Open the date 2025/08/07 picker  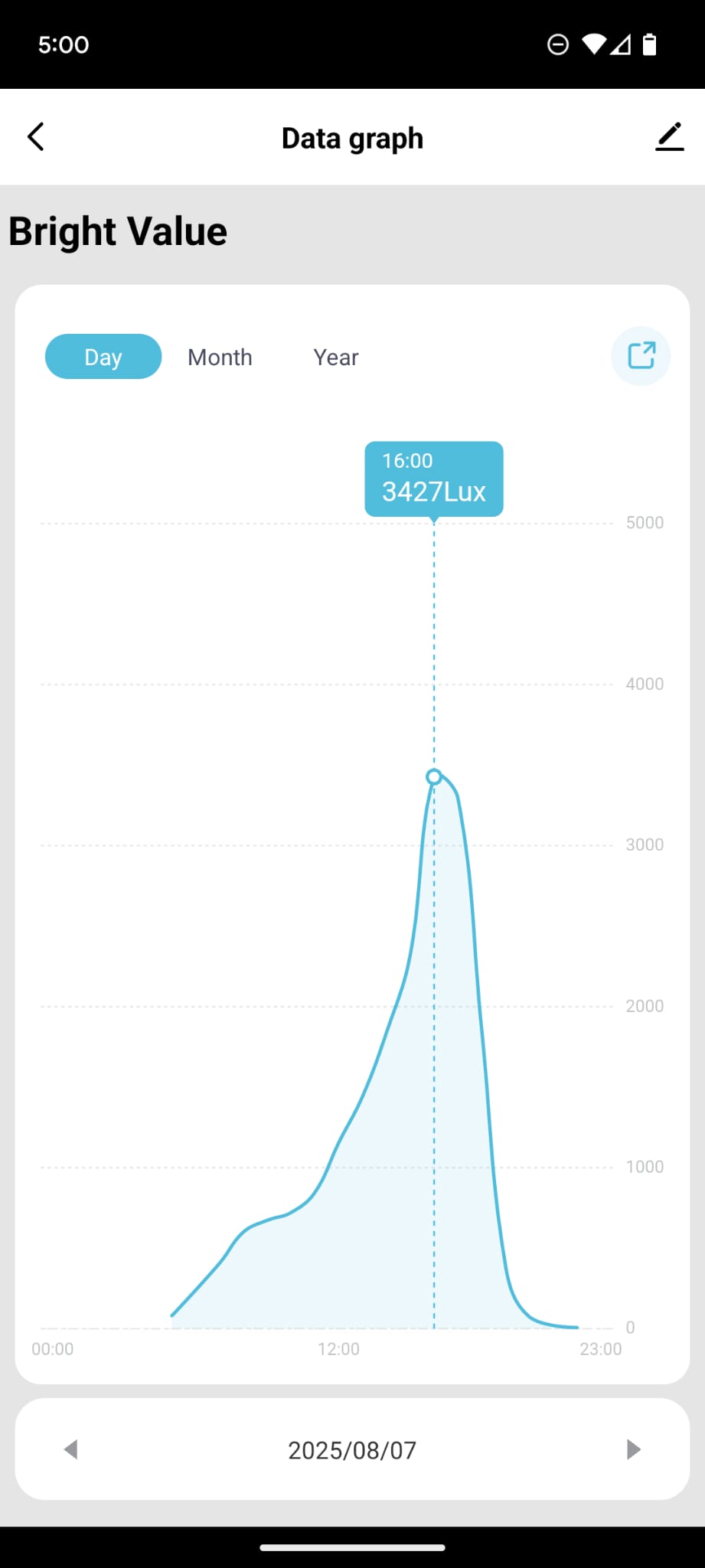352,1450
